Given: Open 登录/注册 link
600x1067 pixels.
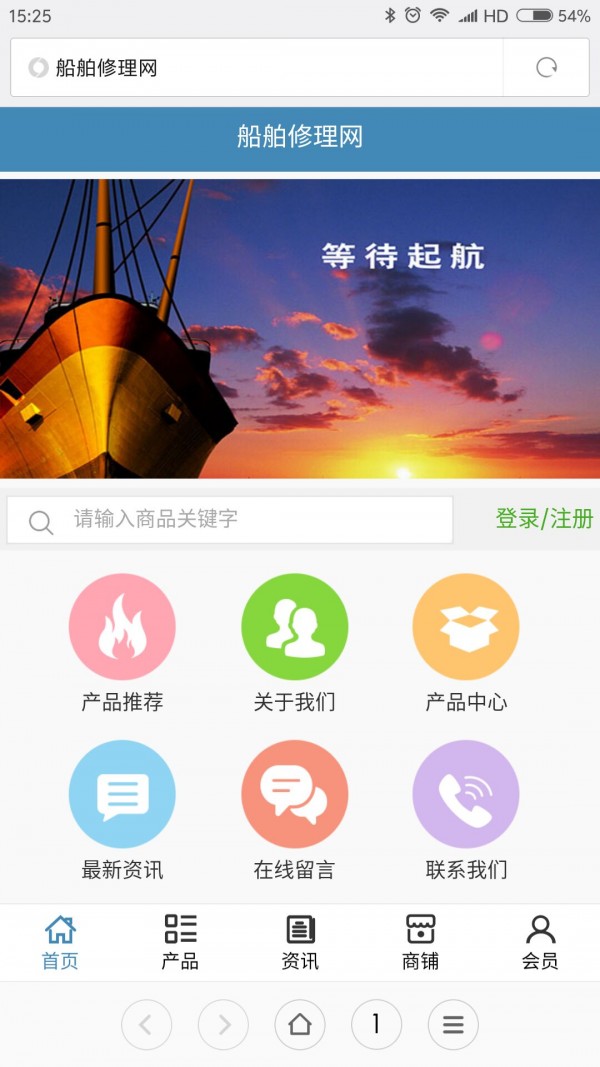Looking at the screenshot, I should [x=544, y=519].
